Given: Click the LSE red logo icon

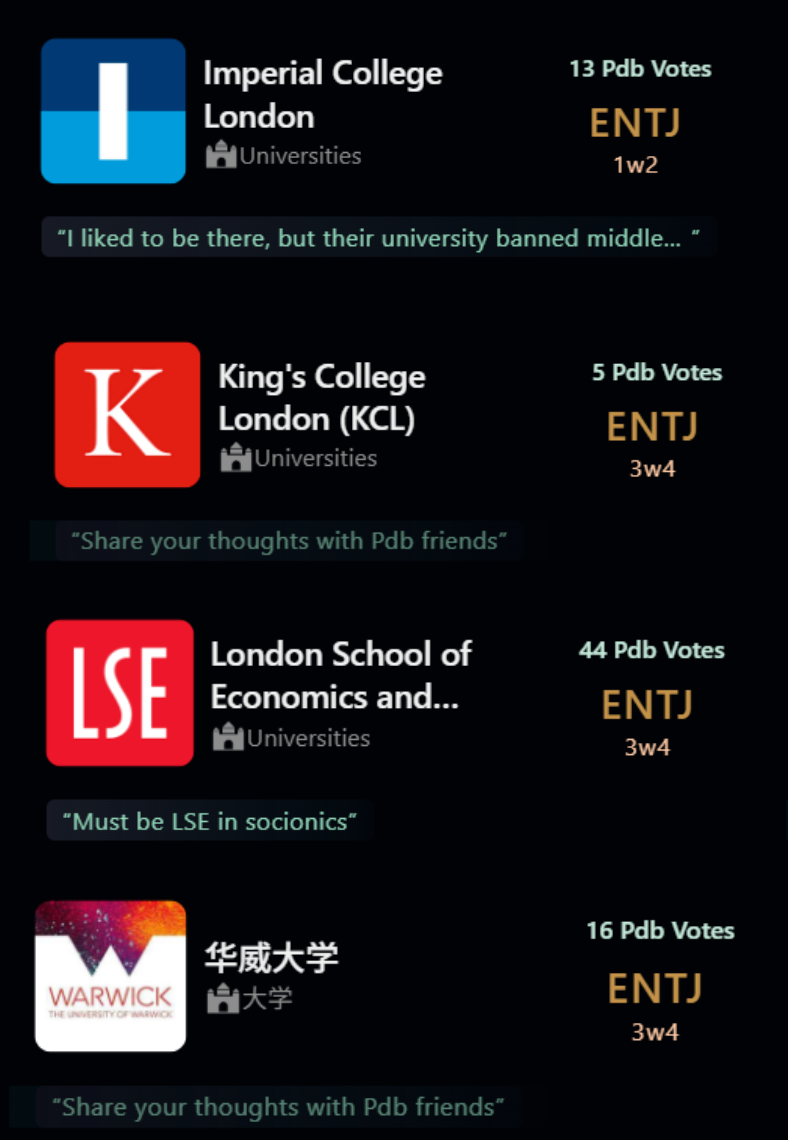Looking at the screenshot, I should [119, 692].
